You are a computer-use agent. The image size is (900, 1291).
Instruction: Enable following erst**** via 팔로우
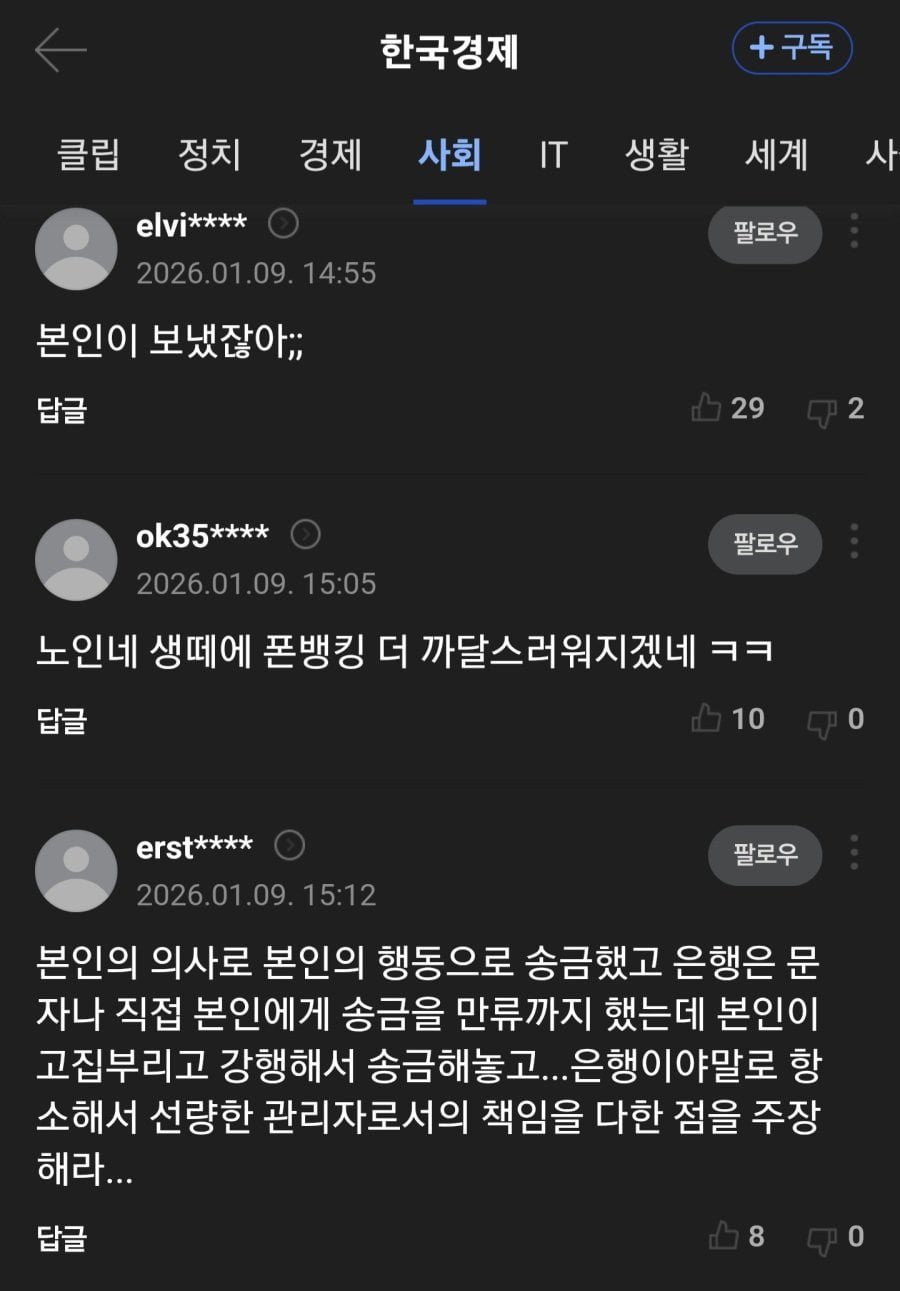coord(765,855)
